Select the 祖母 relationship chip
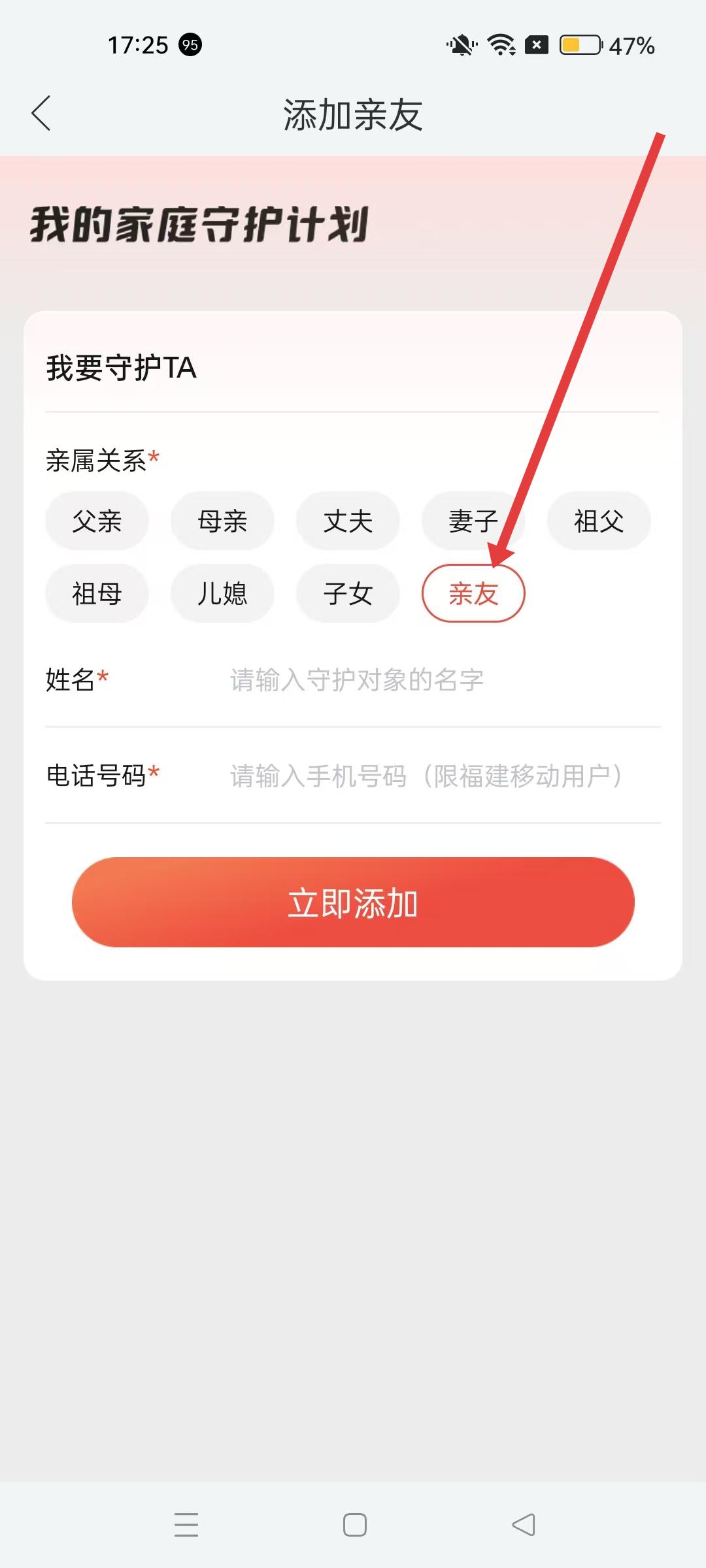 click(97, 594)
